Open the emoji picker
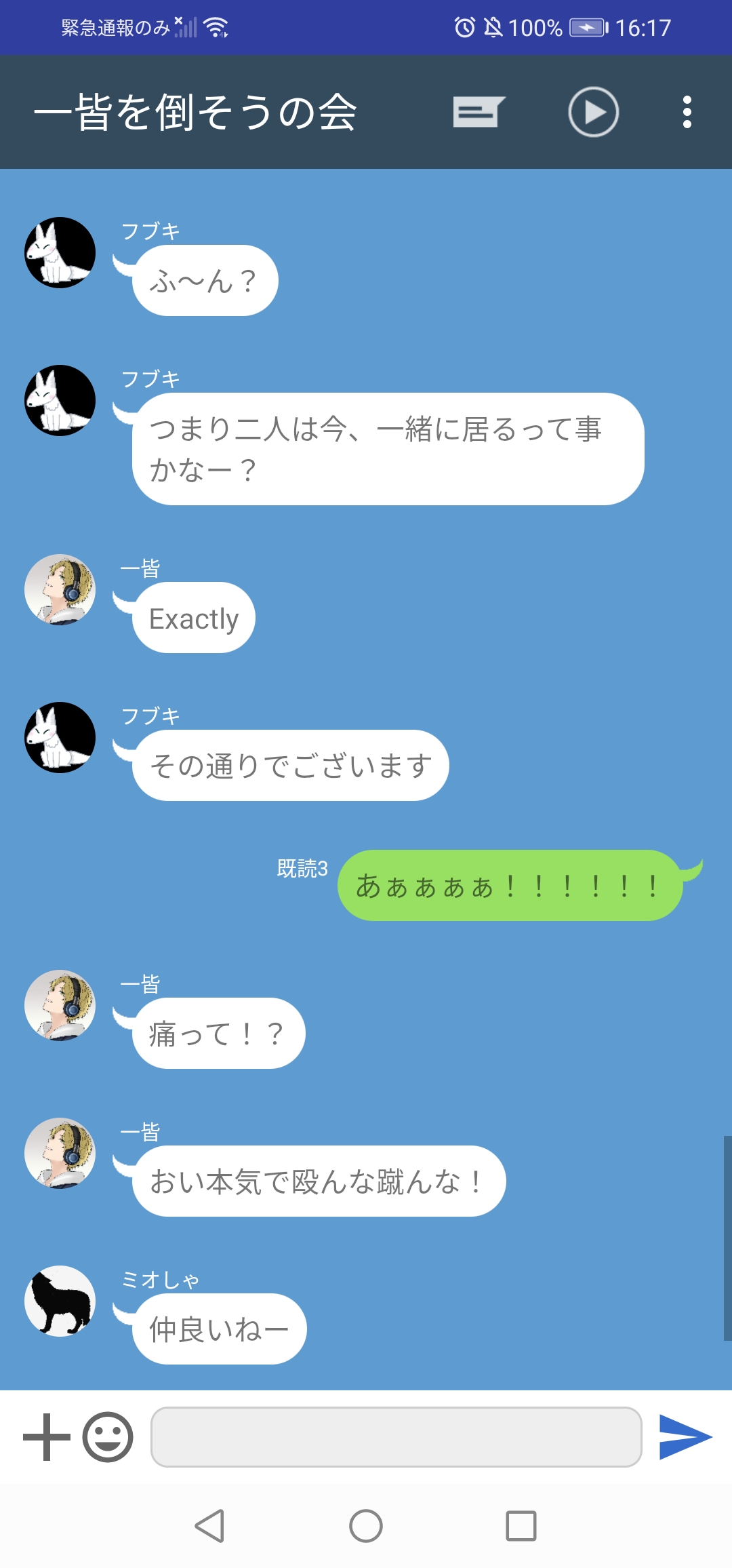The height and width of the screenshot is (1568, 732). [108, 1436]
